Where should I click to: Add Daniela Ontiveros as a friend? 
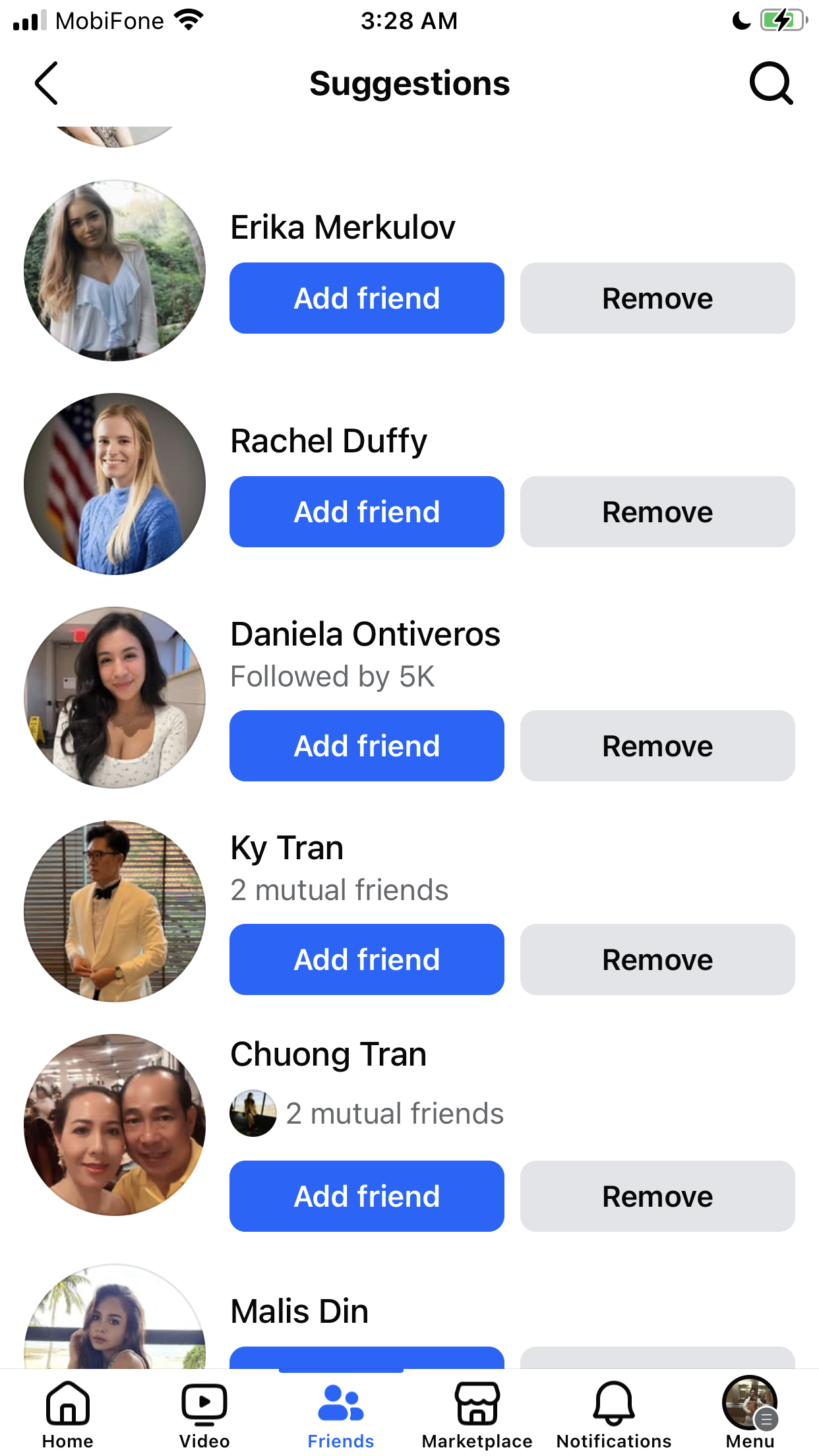pos(367,746)
